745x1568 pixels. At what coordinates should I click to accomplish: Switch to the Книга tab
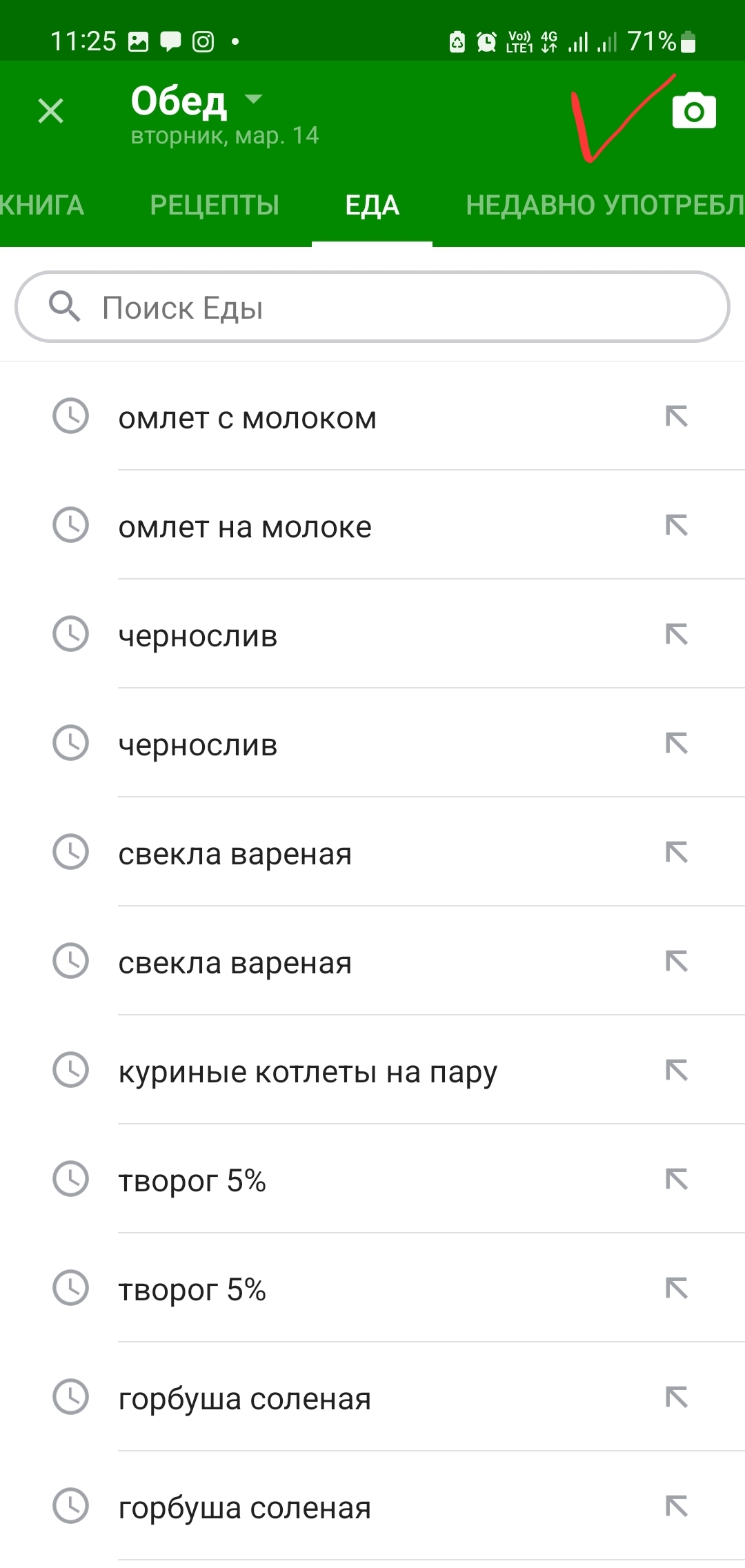pos(41,205)
